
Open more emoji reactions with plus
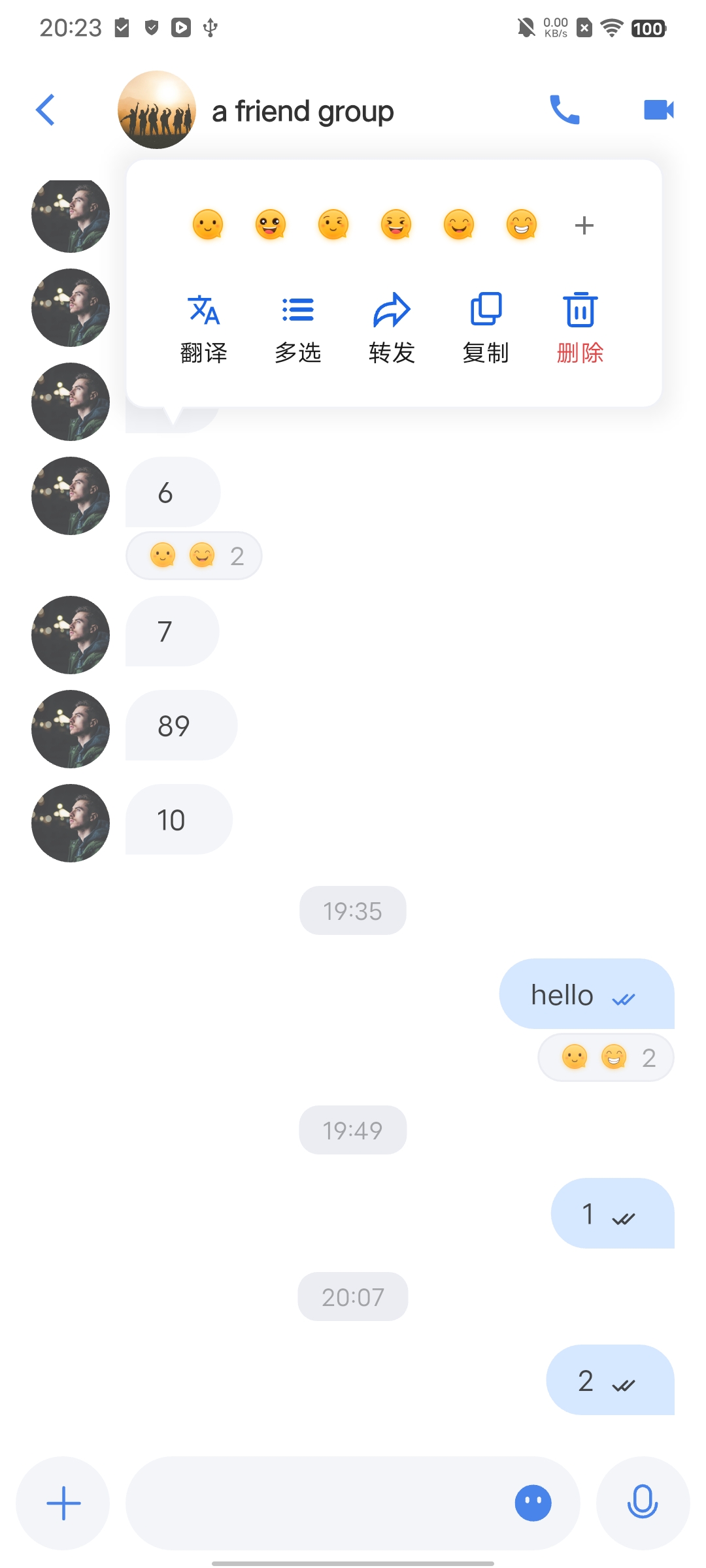[x=584, y=226]
